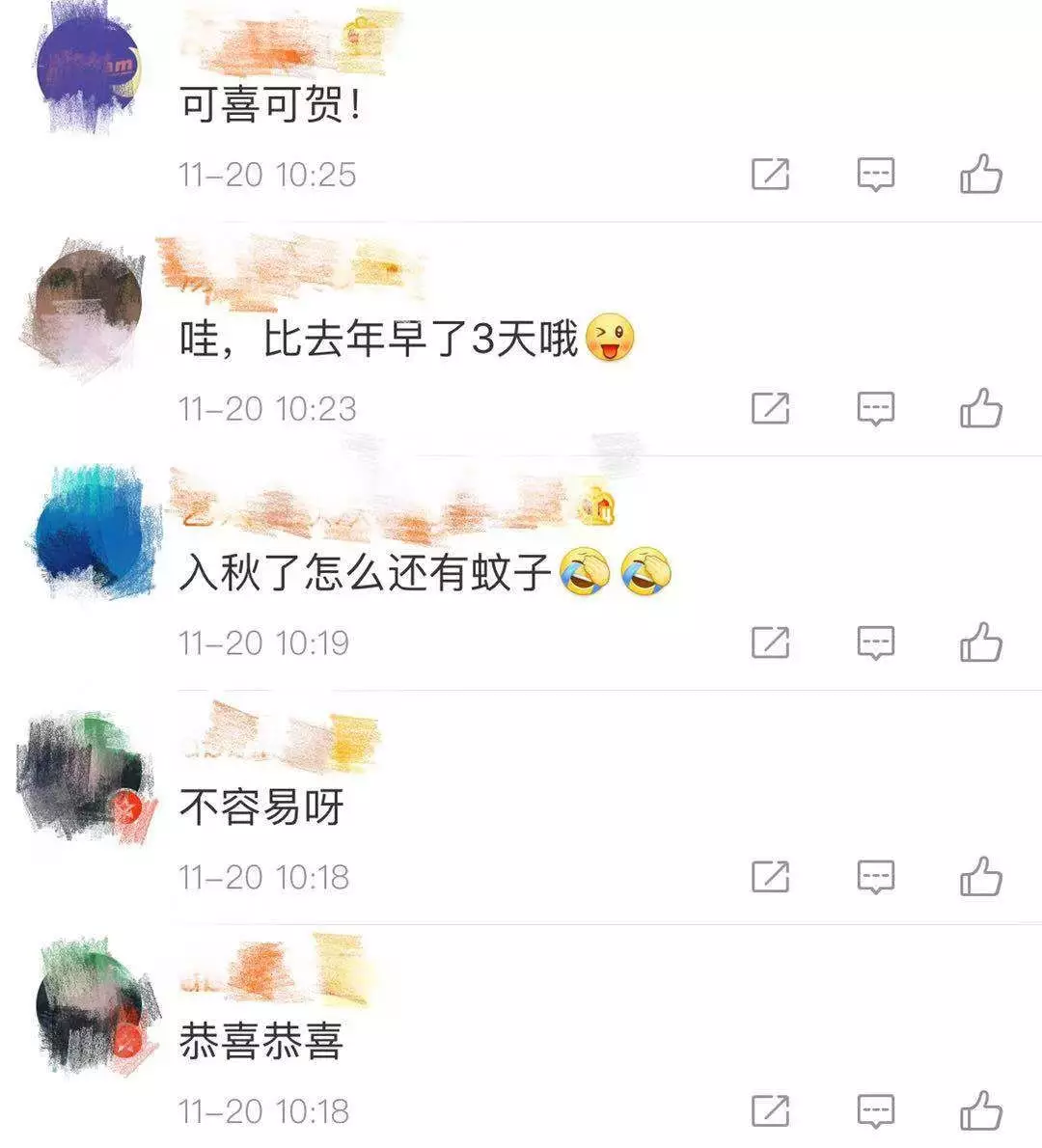Repost the comment 恭喜恭喜
This screenshot has height=1148, width=1042.
(770, 1111)
